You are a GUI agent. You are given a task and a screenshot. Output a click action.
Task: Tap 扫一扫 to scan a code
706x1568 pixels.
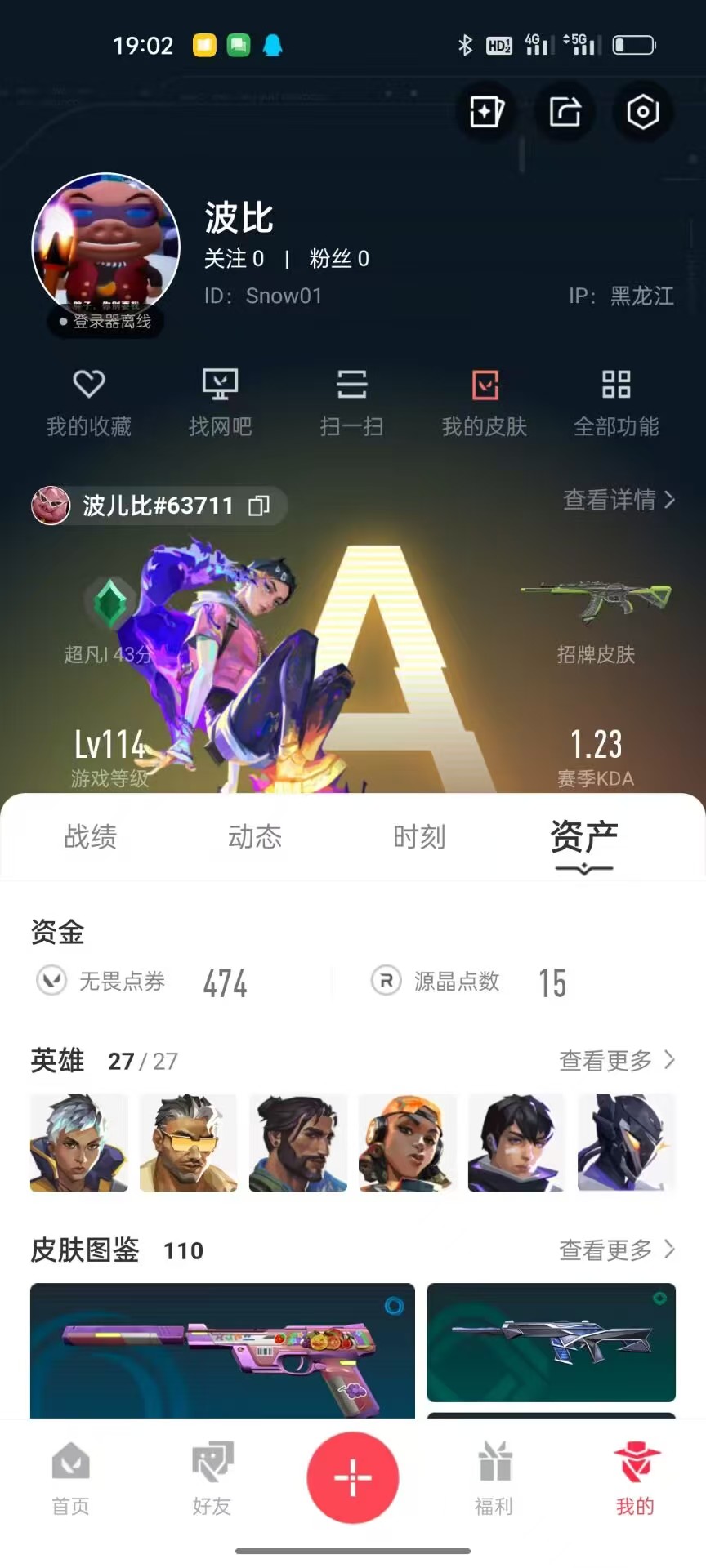[352, 403]
